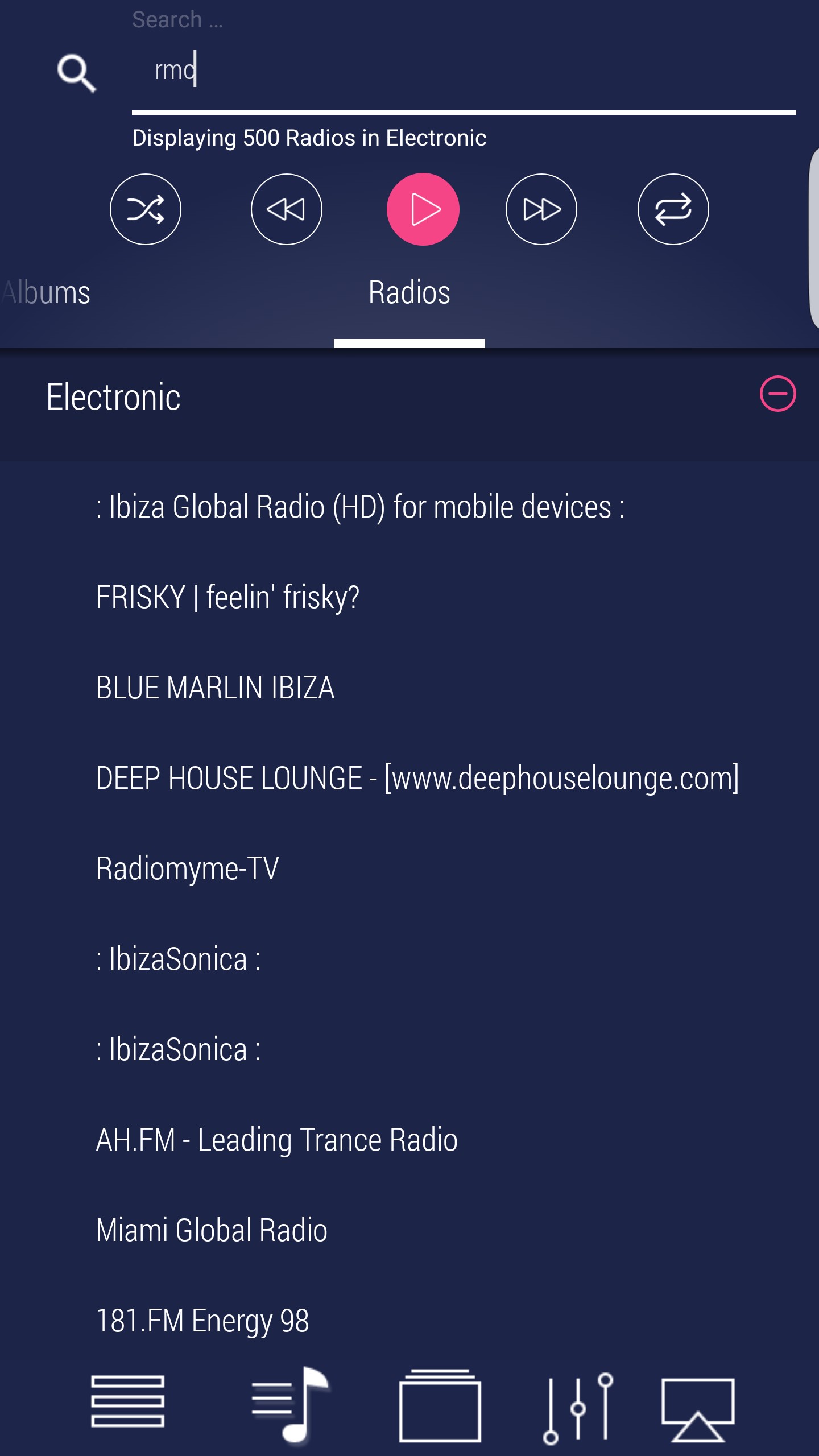The image size is (819, 1456).
Task: Focus the search text field
Action: pos(464,71)
